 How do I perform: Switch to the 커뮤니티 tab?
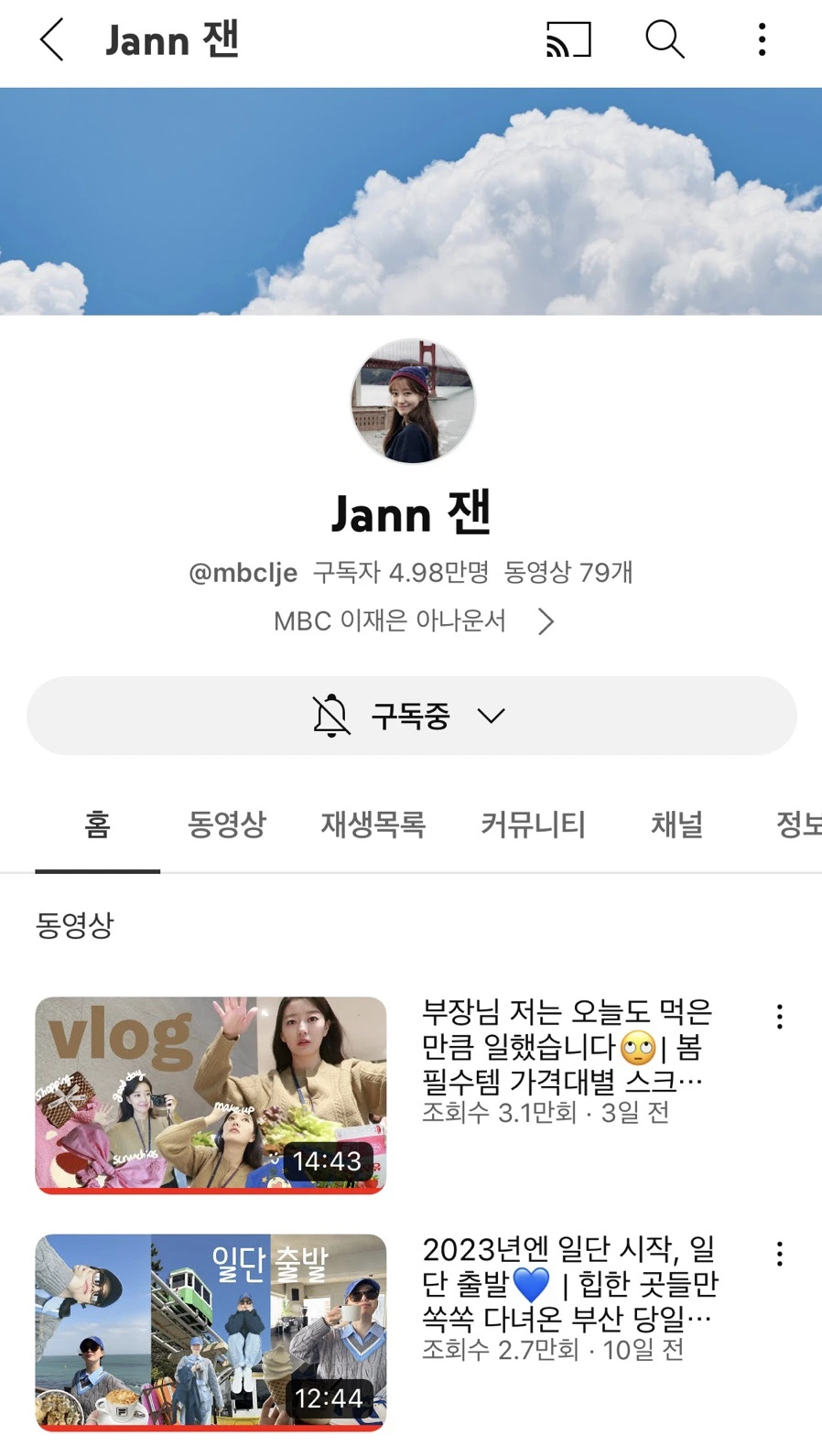click(x=533, y=825)
